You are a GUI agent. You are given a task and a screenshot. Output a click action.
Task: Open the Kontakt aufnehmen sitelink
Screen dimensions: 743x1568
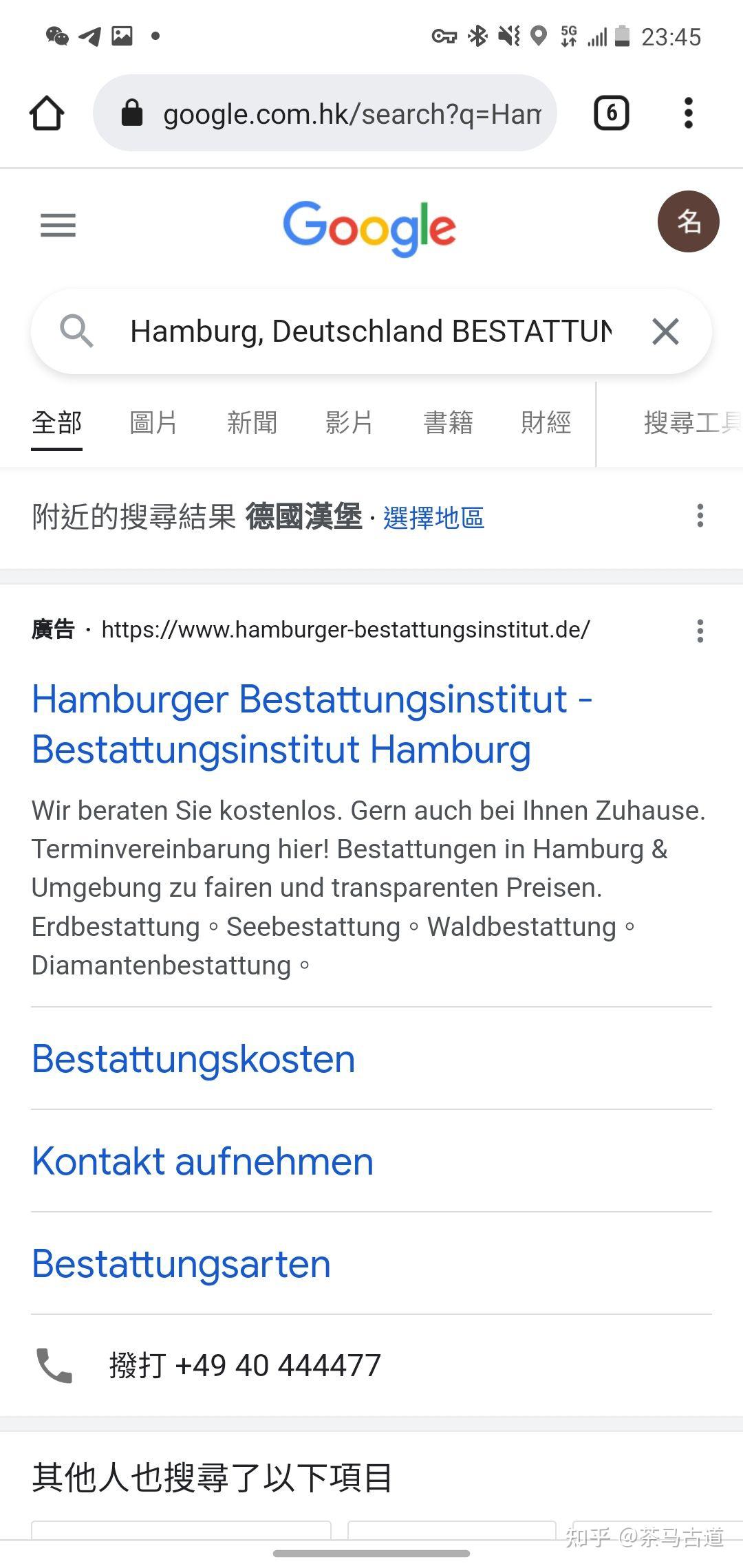(202, 1162)
